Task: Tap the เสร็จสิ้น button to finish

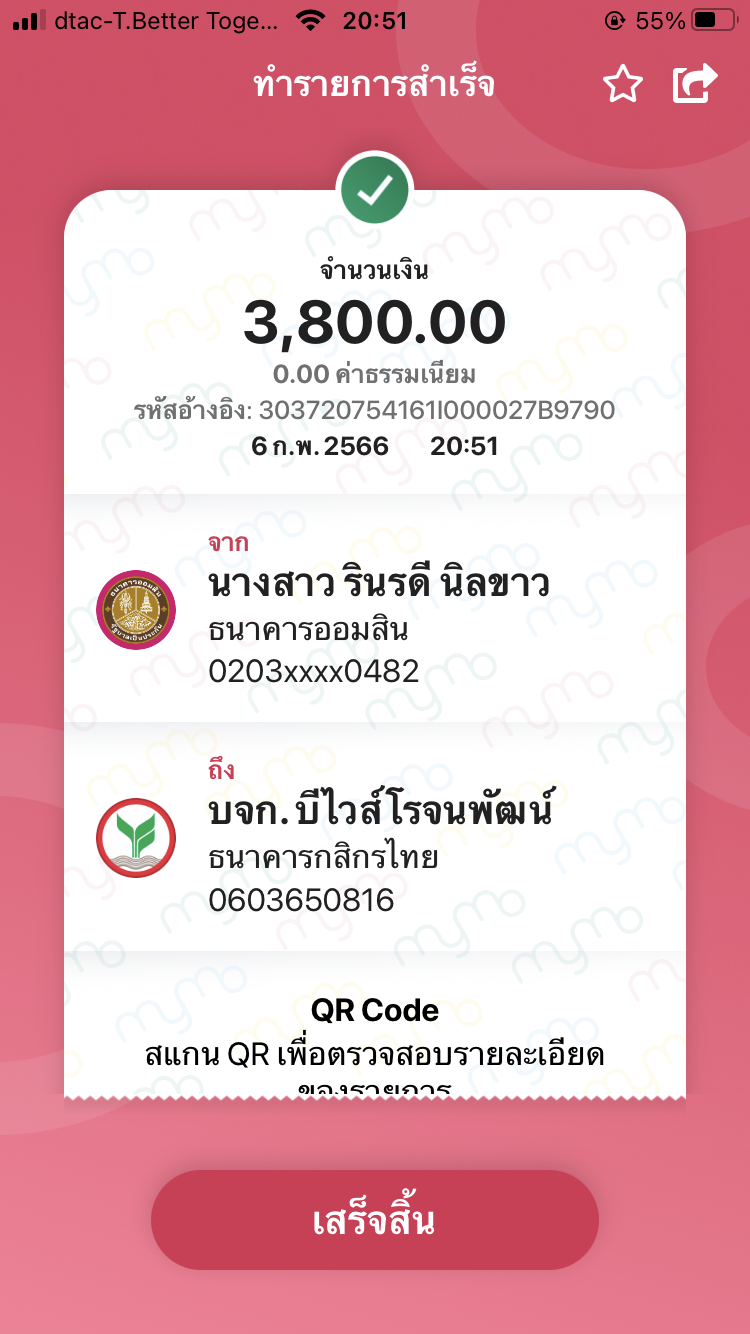Action: [x=375, y=1220]
